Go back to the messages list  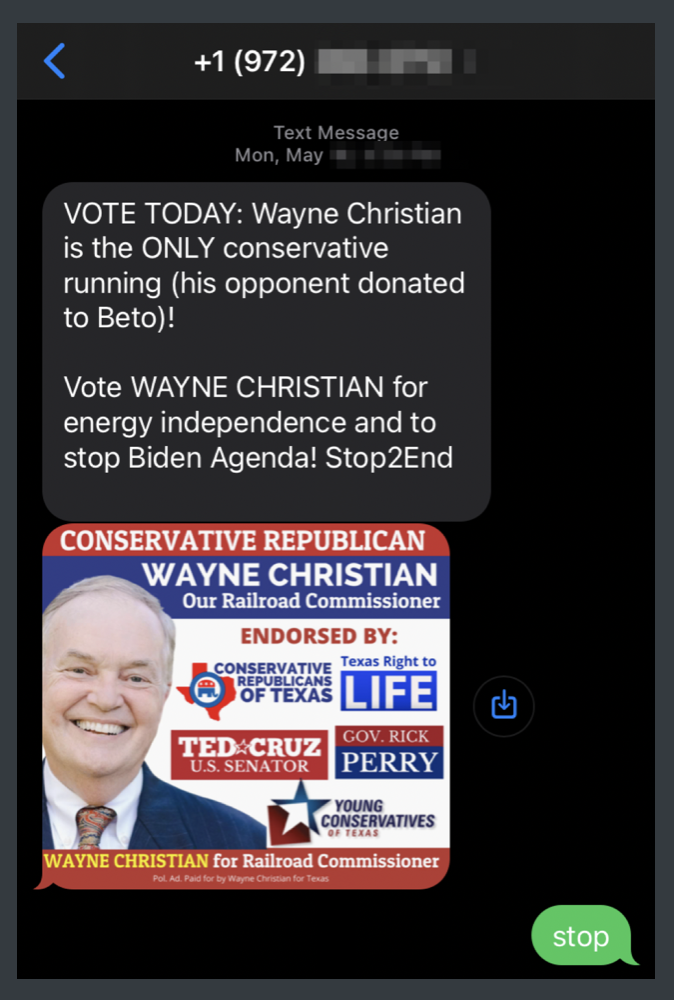[x=55, y=62]
